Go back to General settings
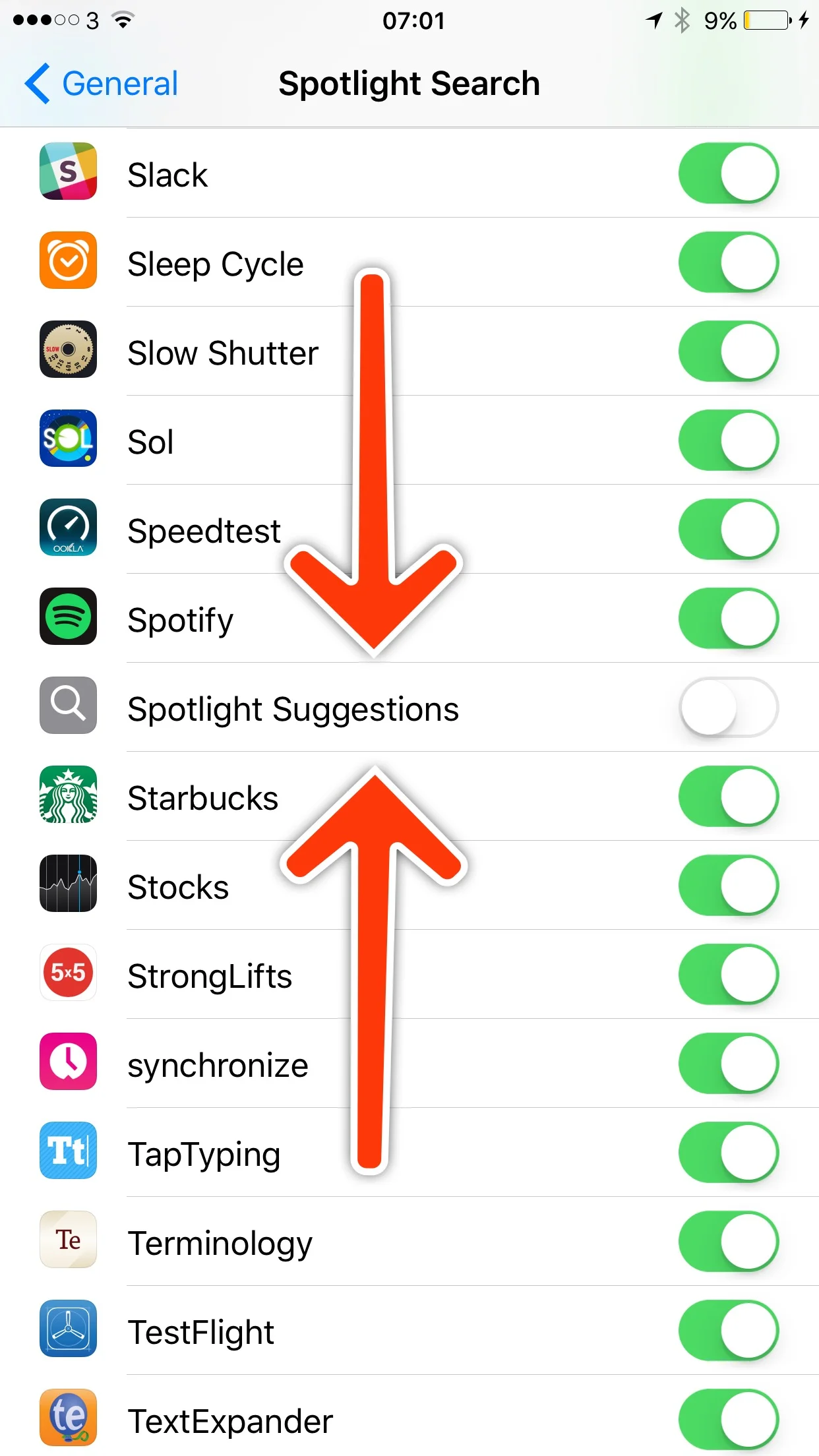 tap(102, 84)
